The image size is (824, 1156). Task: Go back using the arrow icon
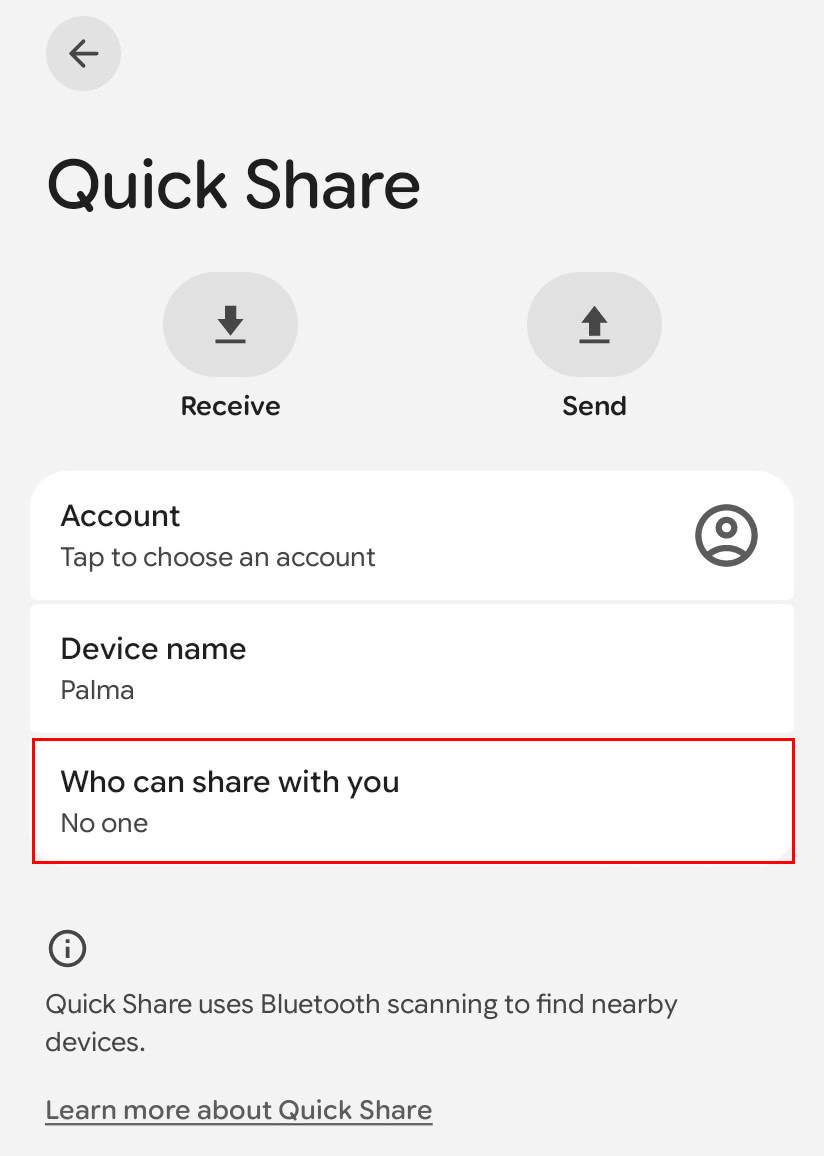(83, 53)
